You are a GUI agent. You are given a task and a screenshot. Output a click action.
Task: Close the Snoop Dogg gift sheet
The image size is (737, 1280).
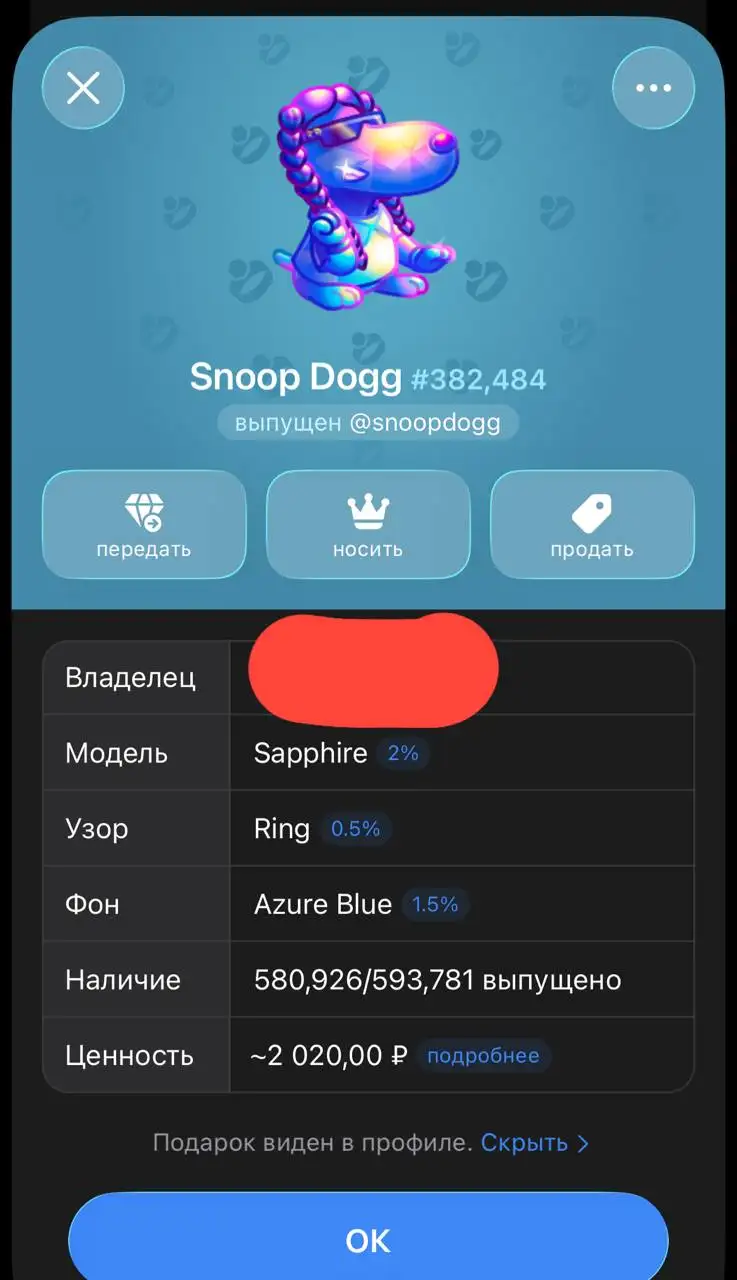click(83, 88)
